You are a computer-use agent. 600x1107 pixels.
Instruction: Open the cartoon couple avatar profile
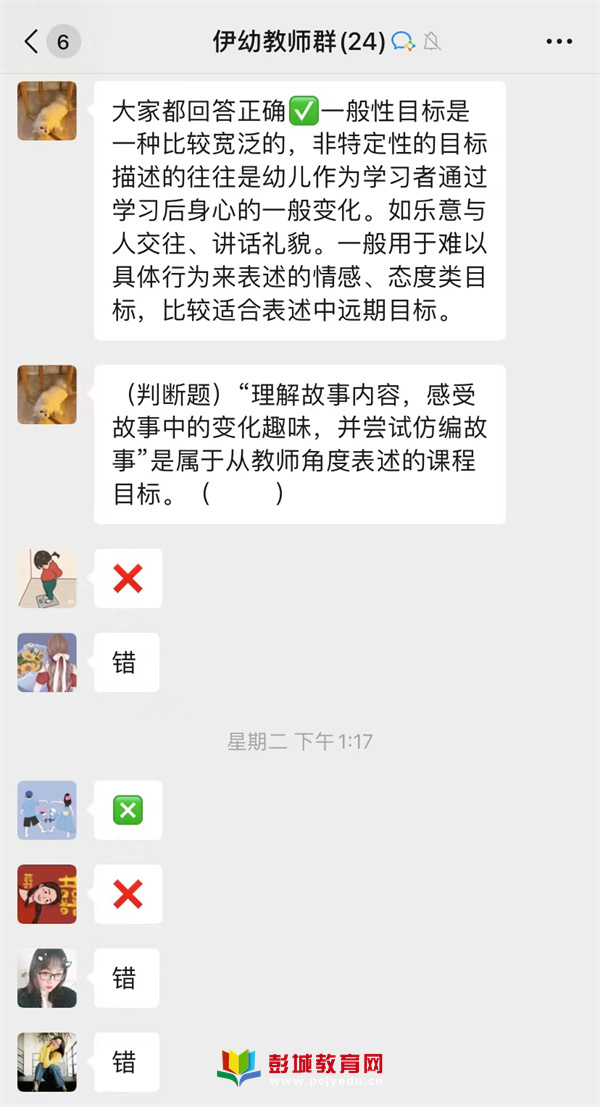pos(47,810)
